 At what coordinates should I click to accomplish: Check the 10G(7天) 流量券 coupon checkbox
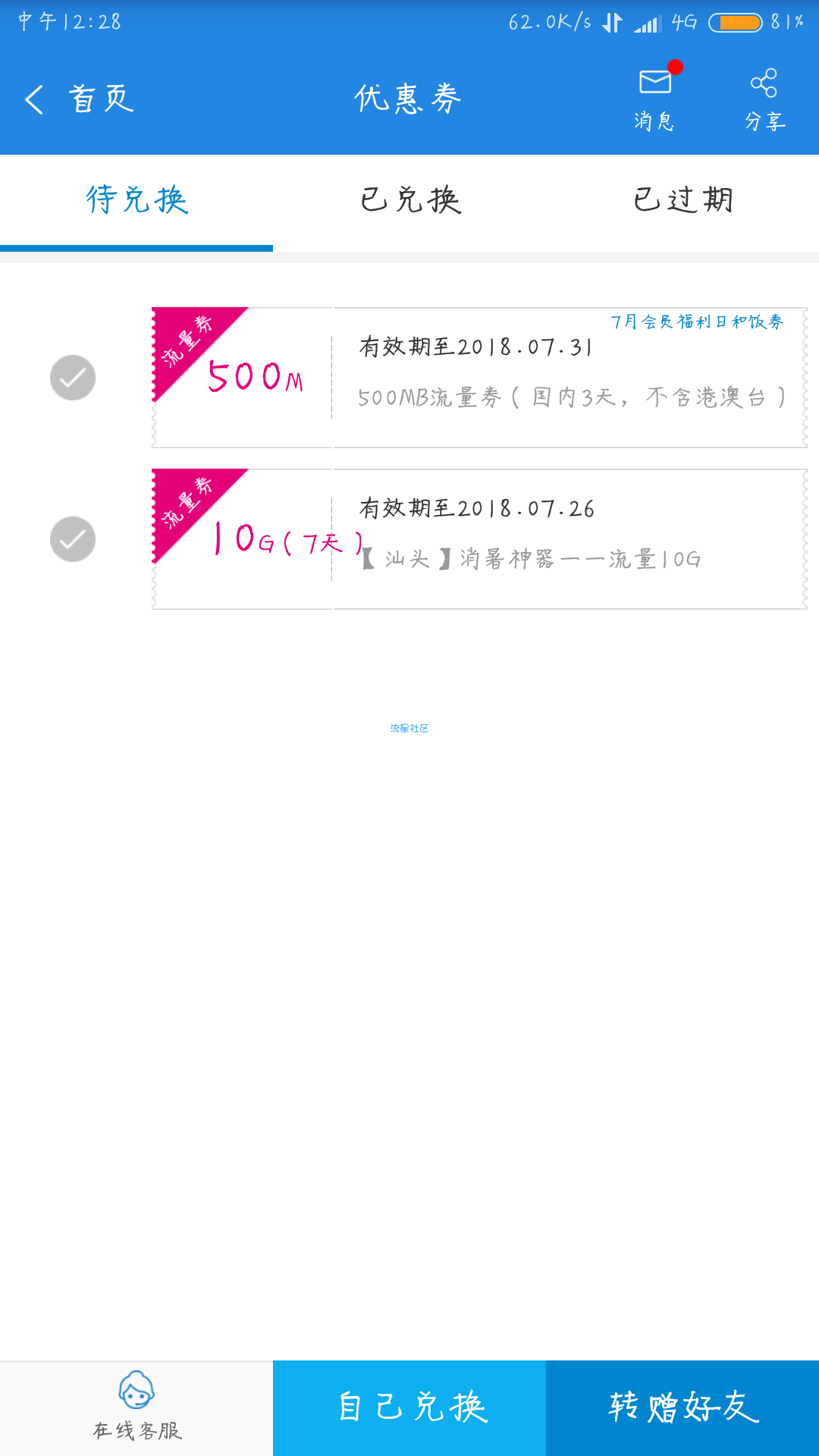pos(73,539)
